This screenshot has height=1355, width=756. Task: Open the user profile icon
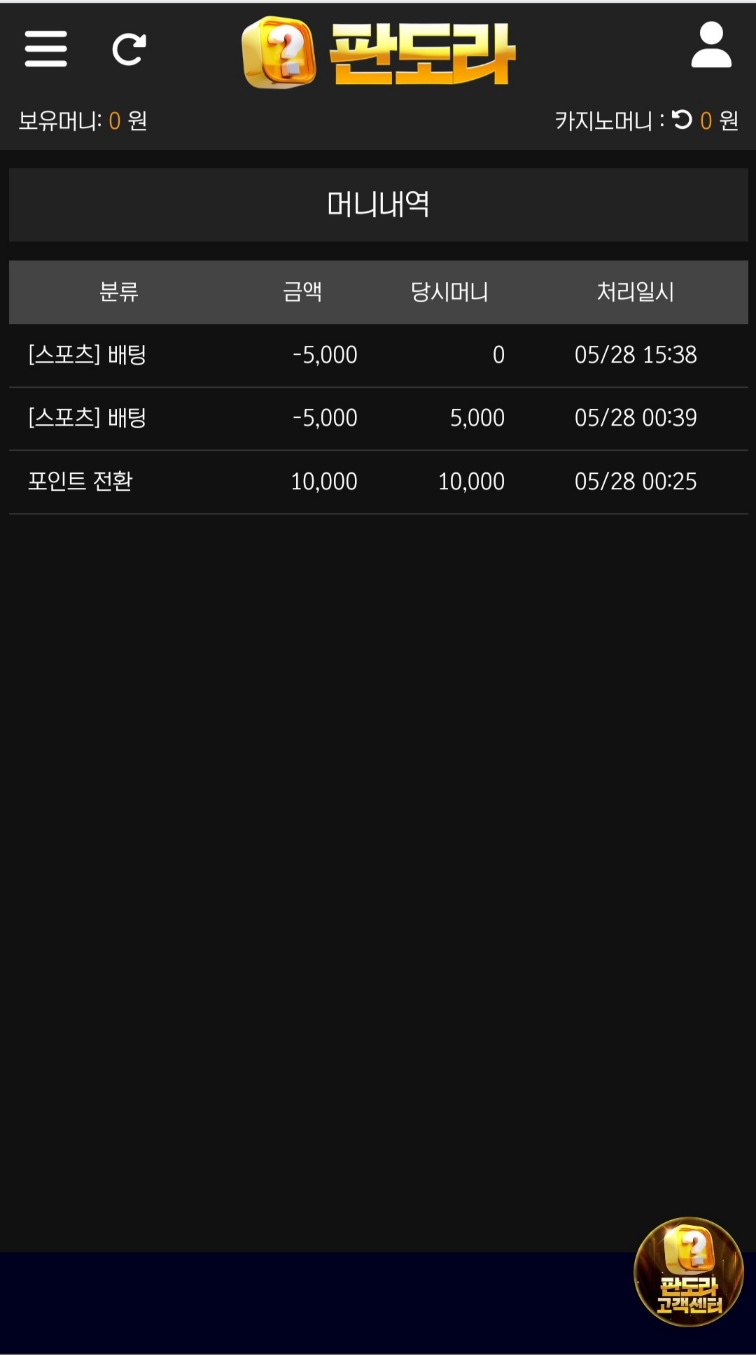pyautogui.click(x=711, y=46)
